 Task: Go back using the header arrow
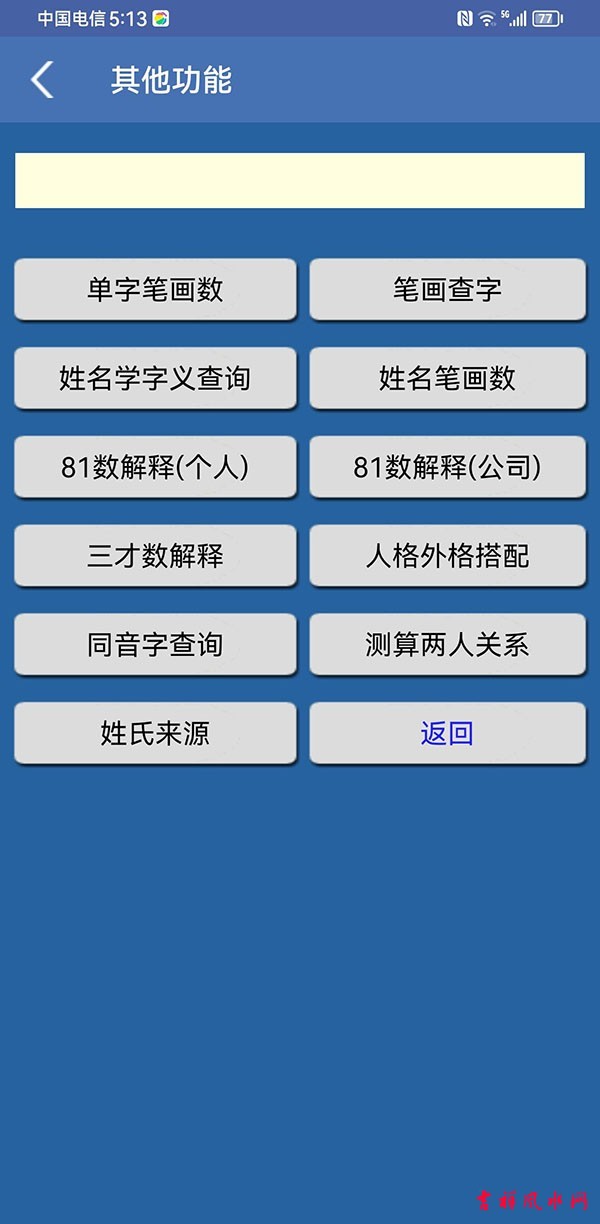[x=42, y=80]
